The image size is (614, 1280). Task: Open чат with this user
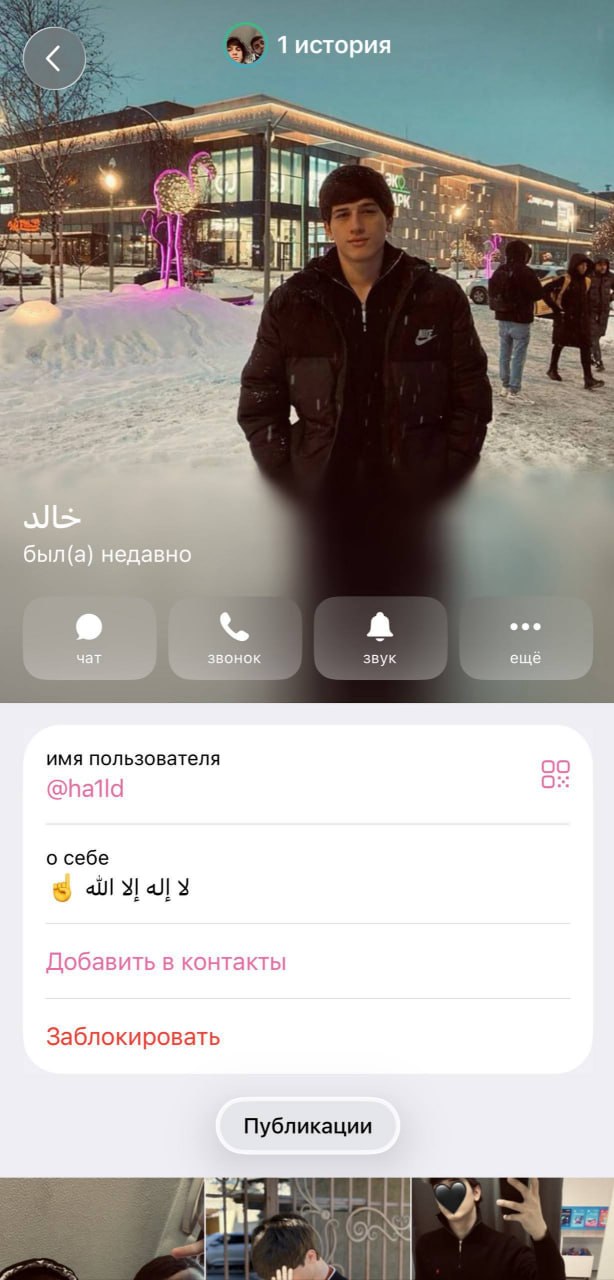[89, 638]
